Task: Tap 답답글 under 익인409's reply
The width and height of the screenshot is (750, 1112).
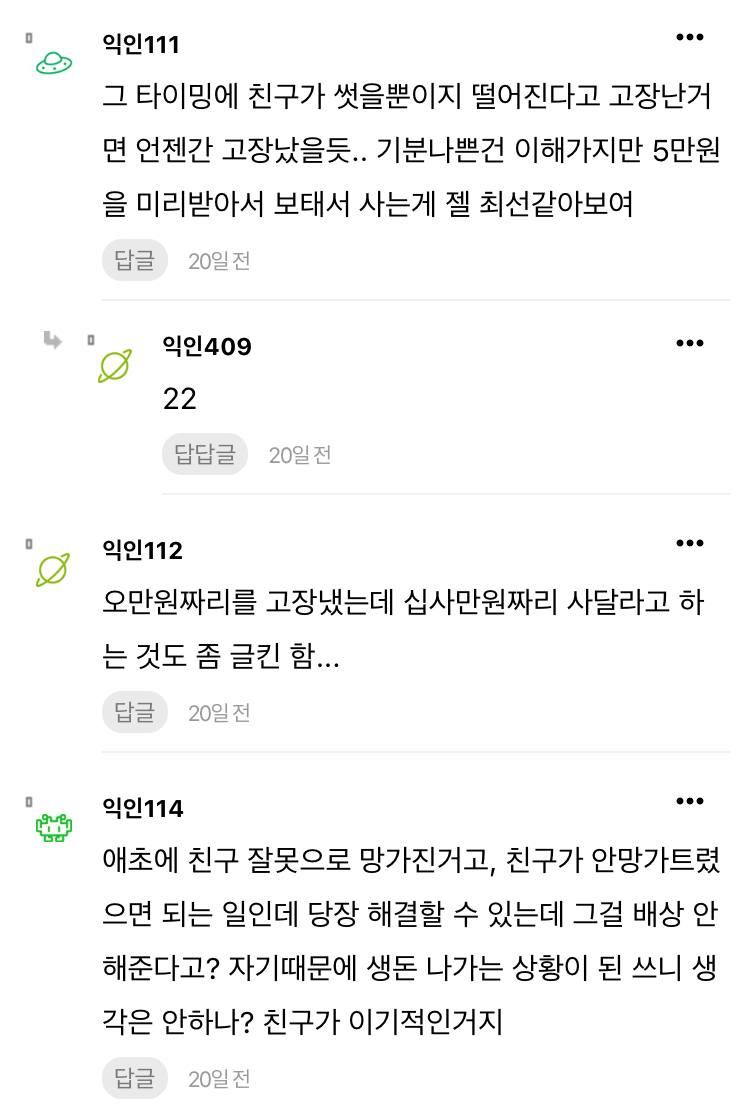Action: coord(204,455)
